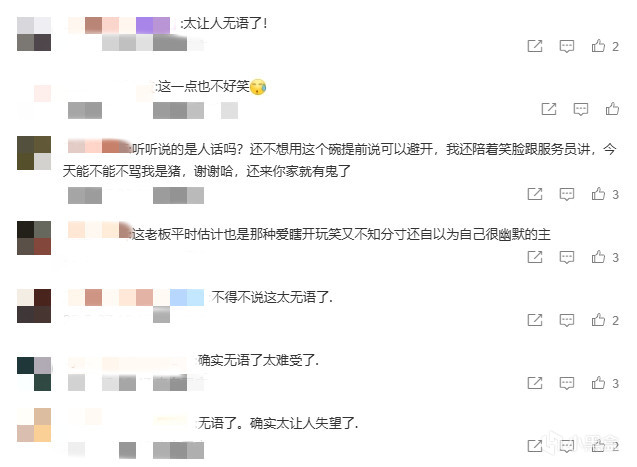This screenshot has width=637, height=467.
Task: Like the comment '这一点也不好笑'
Action: (613, 108)
